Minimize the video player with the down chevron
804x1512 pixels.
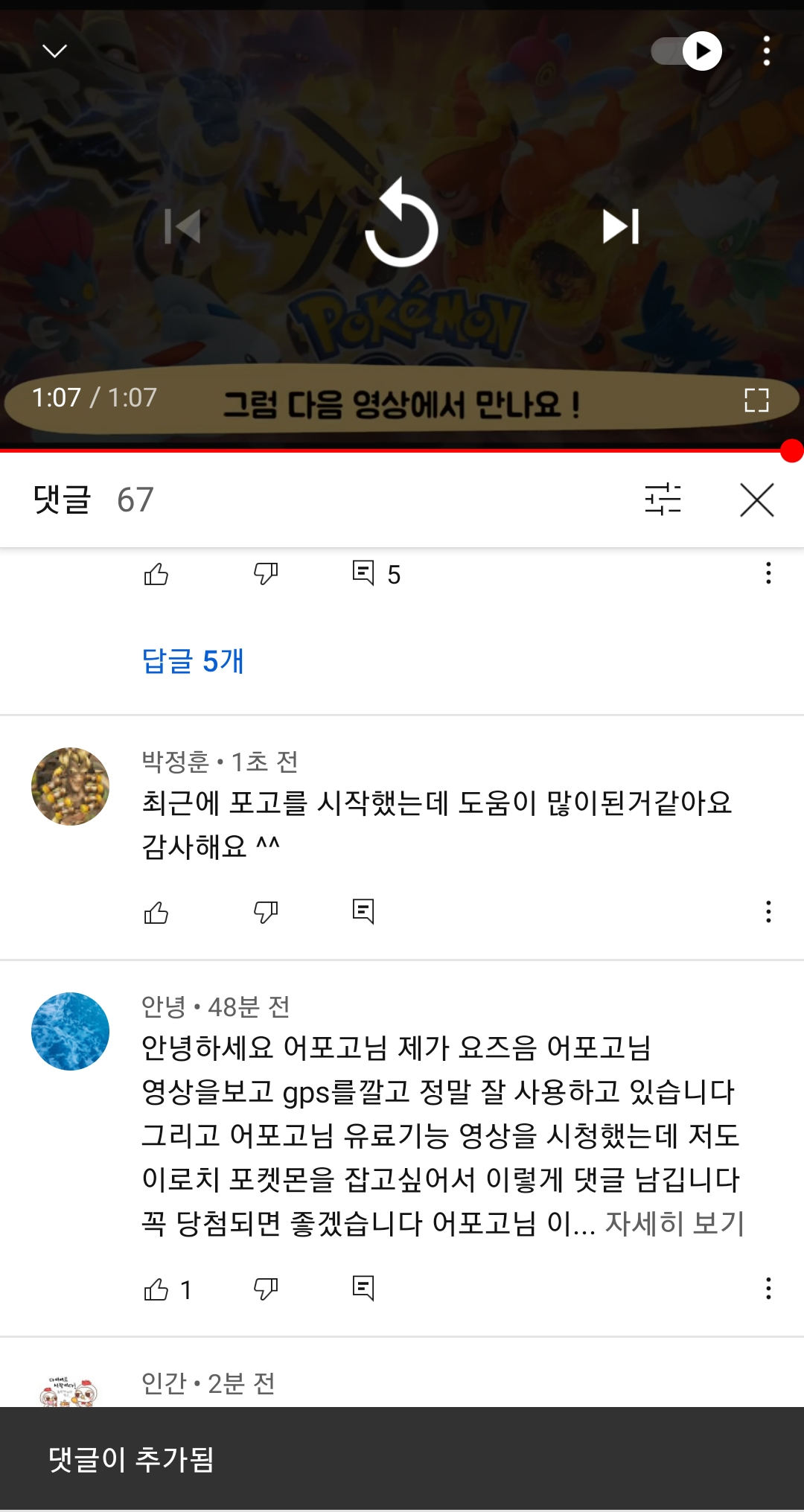(54, 51)
